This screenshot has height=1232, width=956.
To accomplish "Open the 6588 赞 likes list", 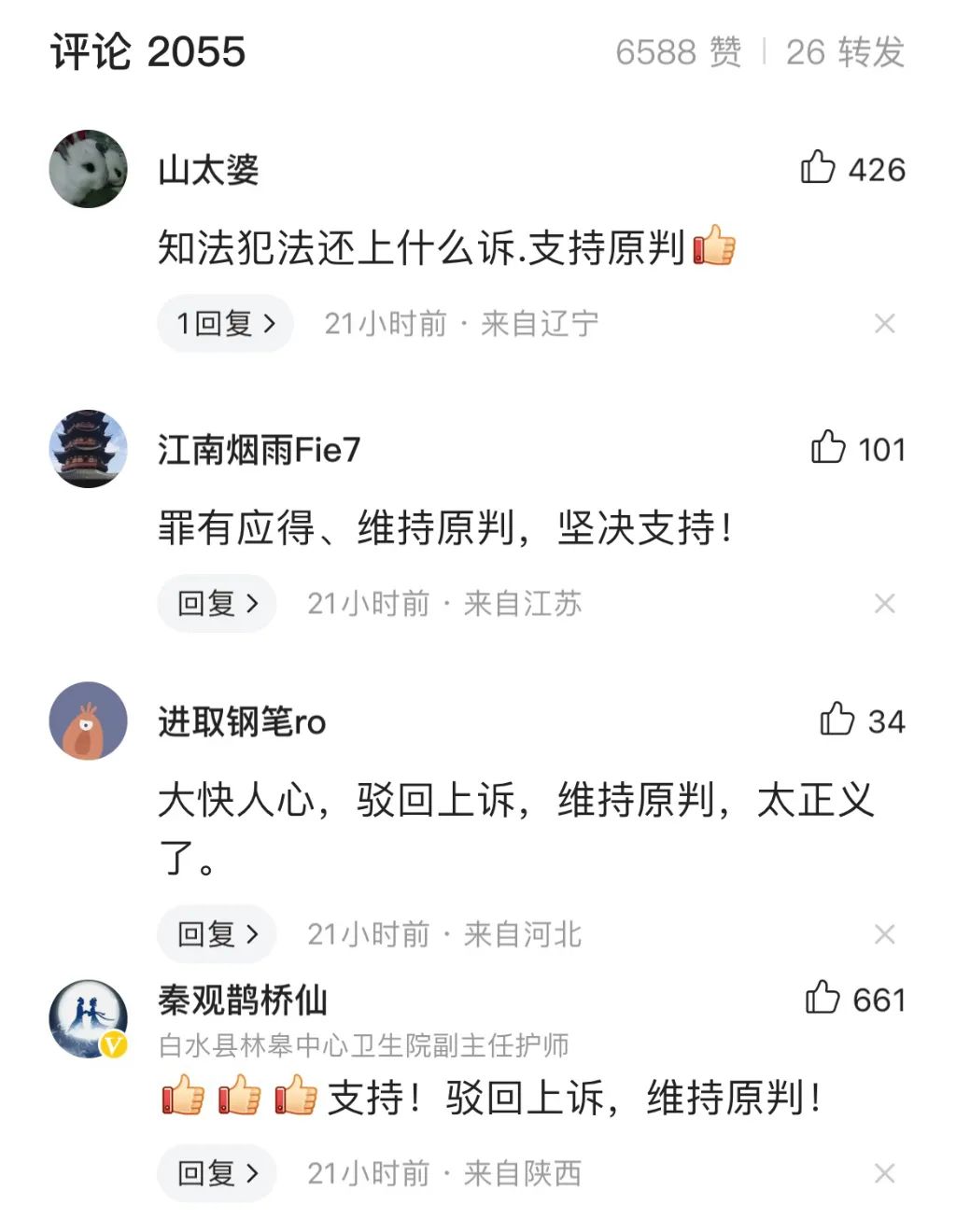I will click(679, 54).
